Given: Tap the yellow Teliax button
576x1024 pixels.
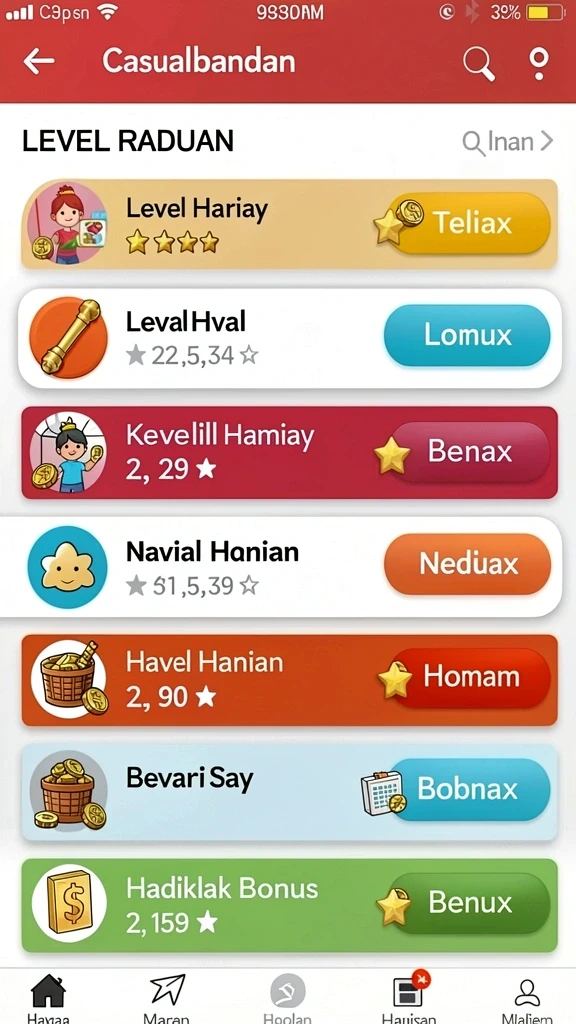Looking at the screenshot, I should tap(468, 224).
